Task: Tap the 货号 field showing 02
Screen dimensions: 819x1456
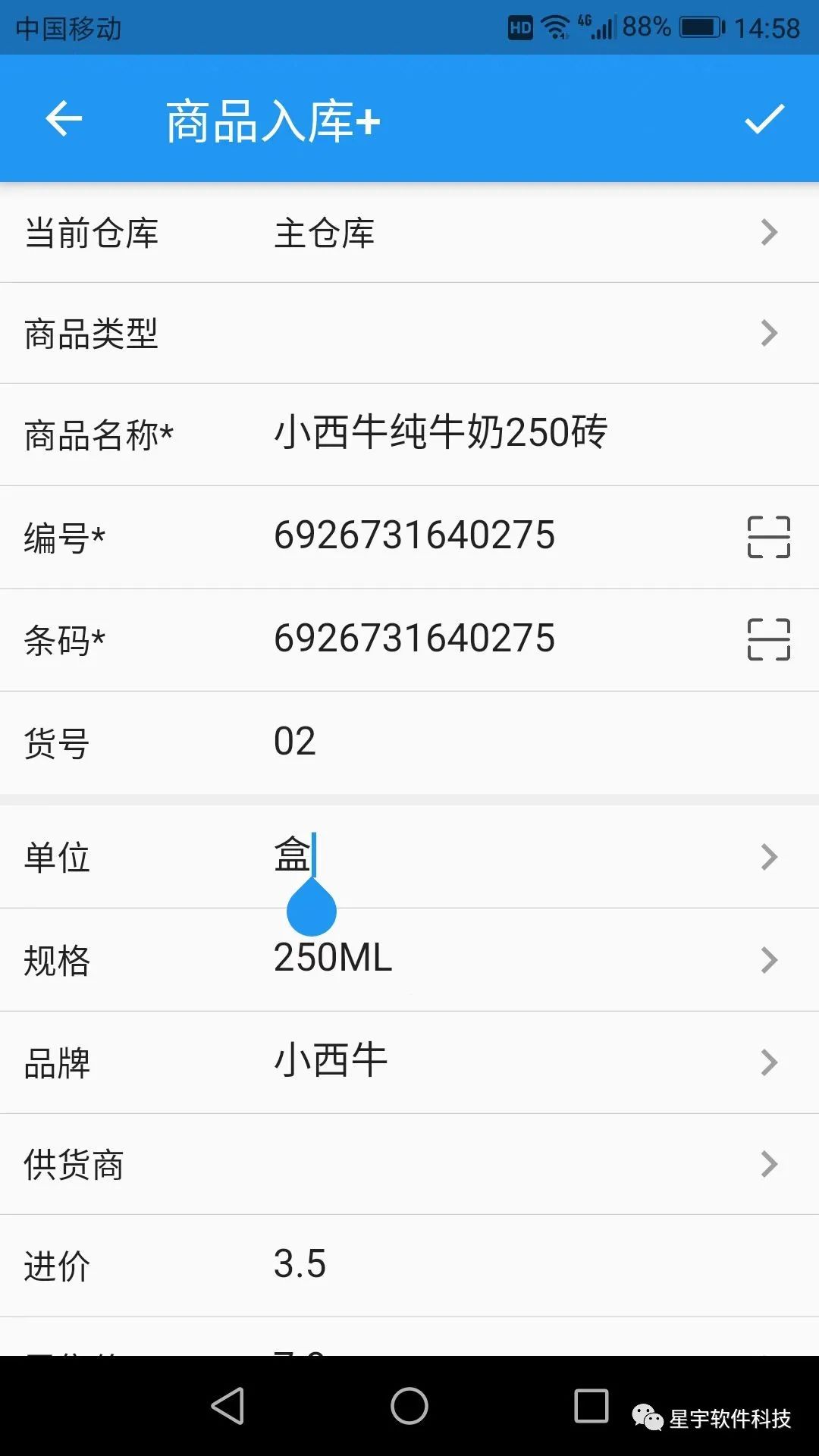Action: point(296,739)
